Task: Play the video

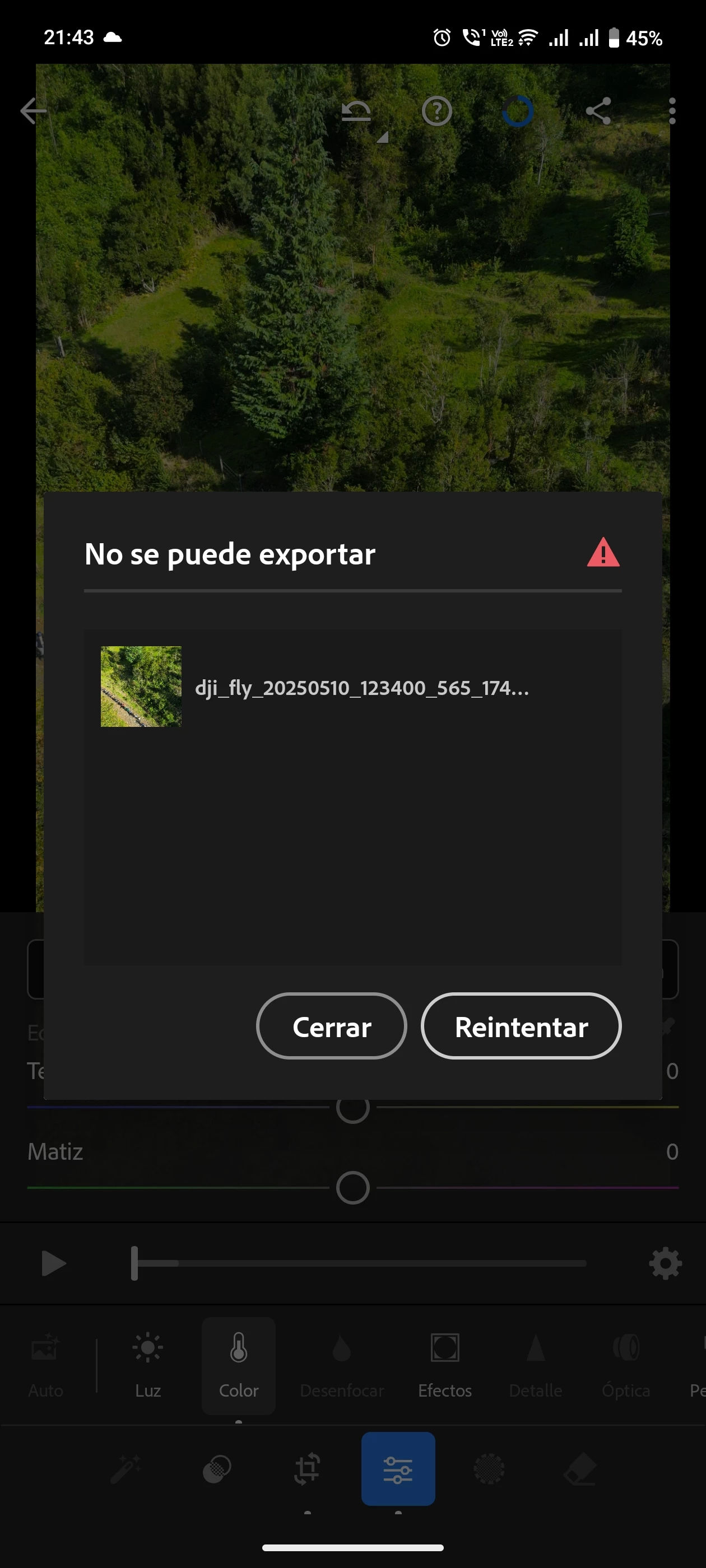Action: pyautogui.click(x=53, y=1264)
